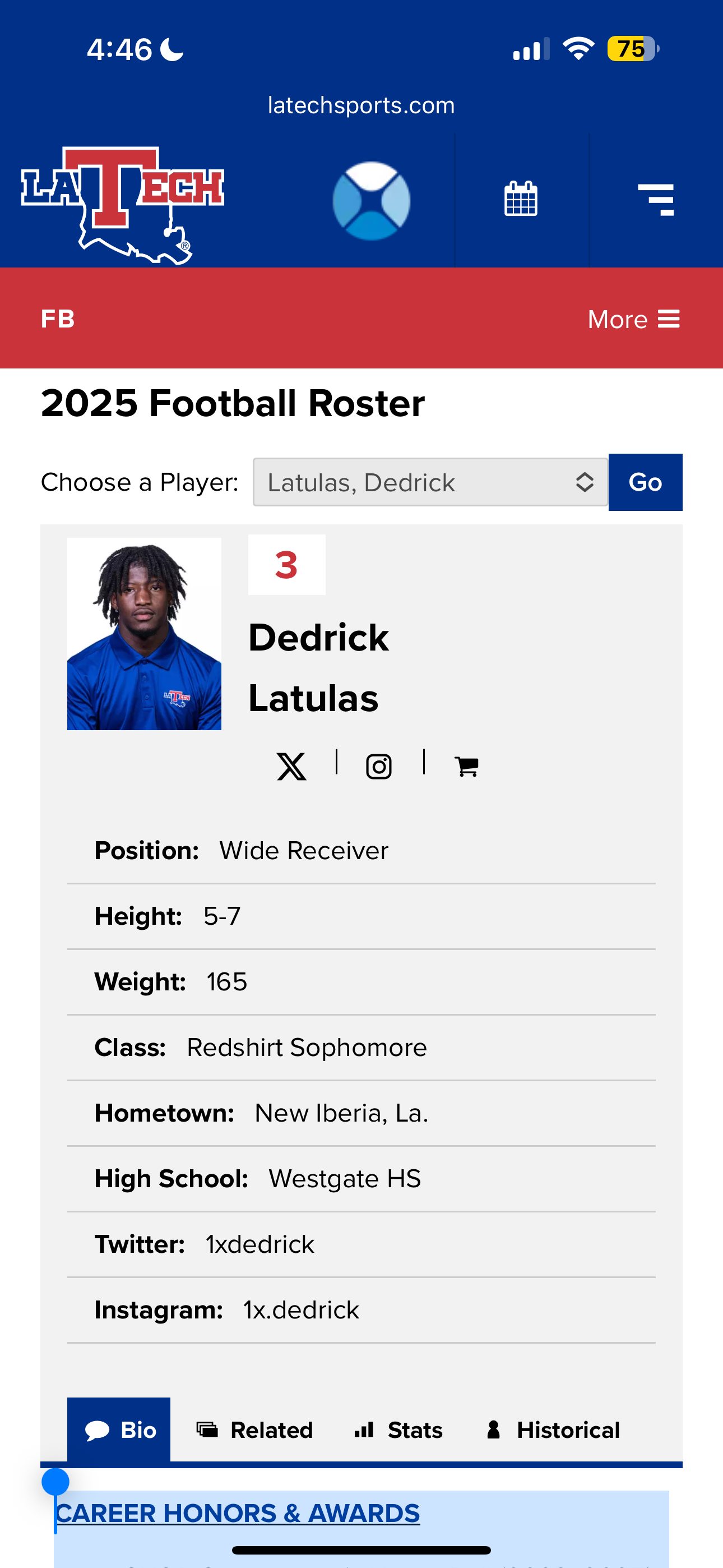The image size is (723, 1568).
Task: Tap the round blue icon in header
Action: (371, 201)
